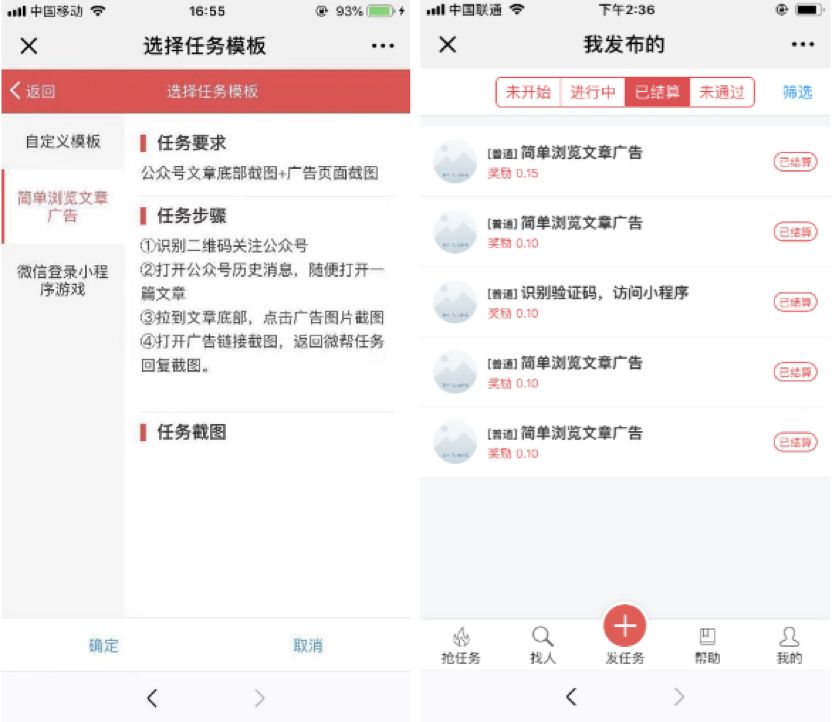The width and height of the screenshot is (832, 722).
Task: Switch to the 进行中 tab
Action: tap(592, 92)
